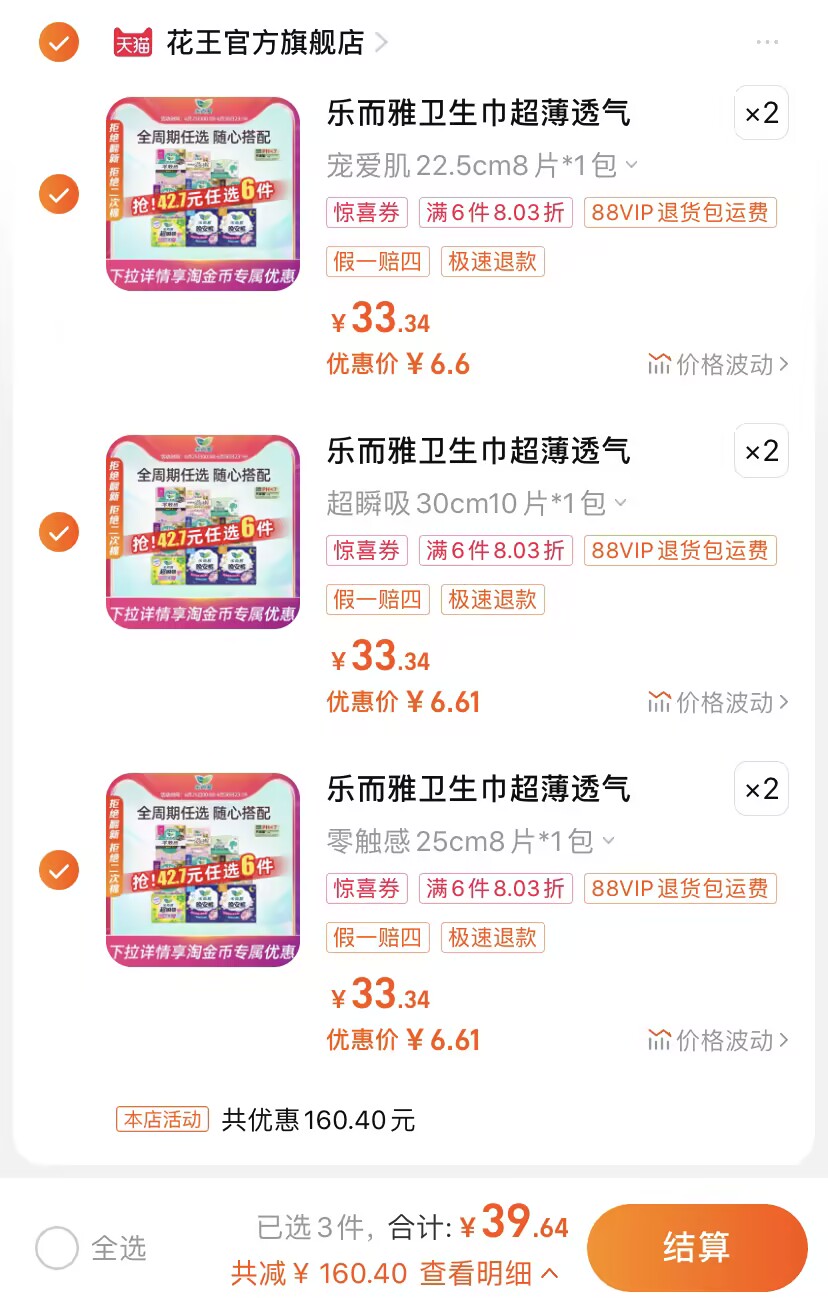Click the ×2 quantity indicator on first item
This screenshot has height=1298, width=828.
click(761, 113)
